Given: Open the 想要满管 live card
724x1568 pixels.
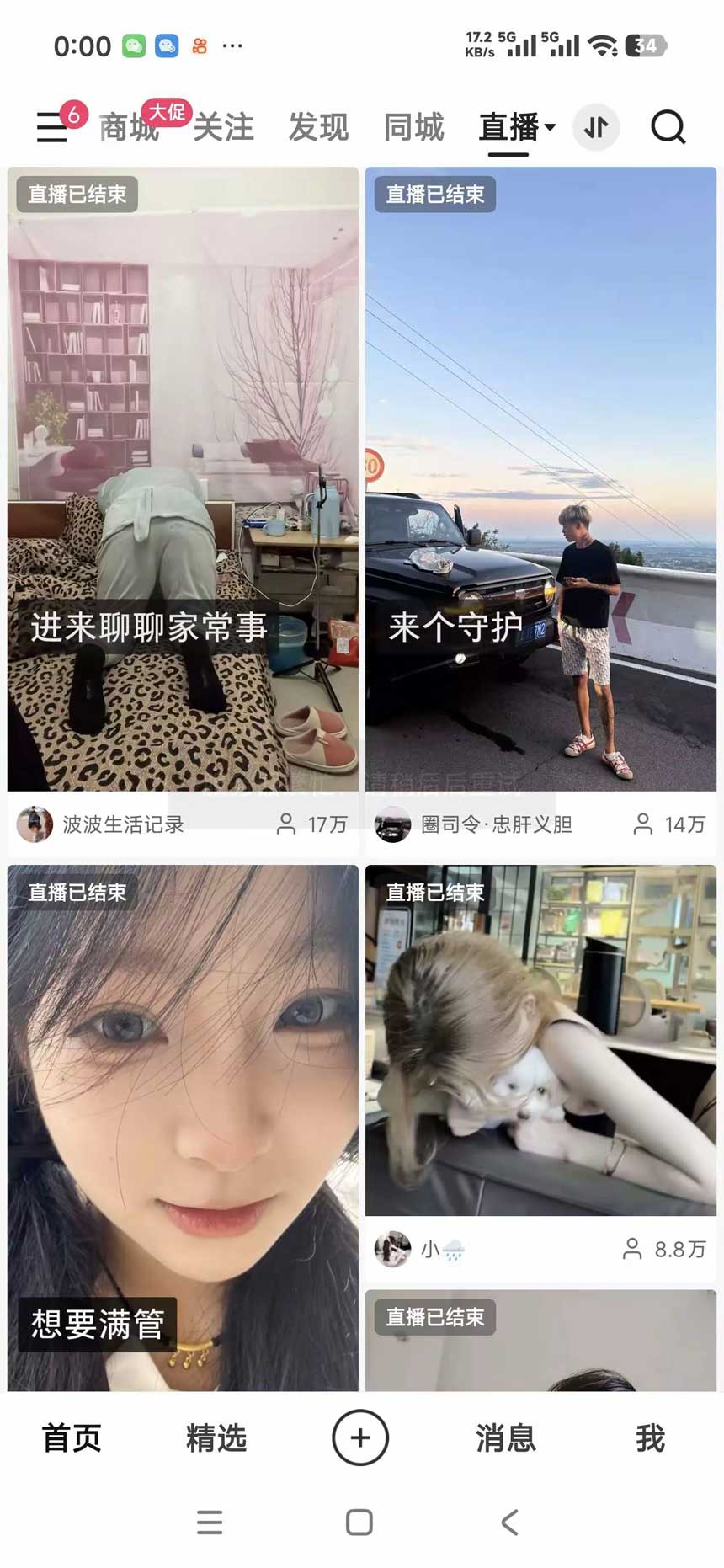Looking at the screenshot, I should click(x=183, y=1128).
